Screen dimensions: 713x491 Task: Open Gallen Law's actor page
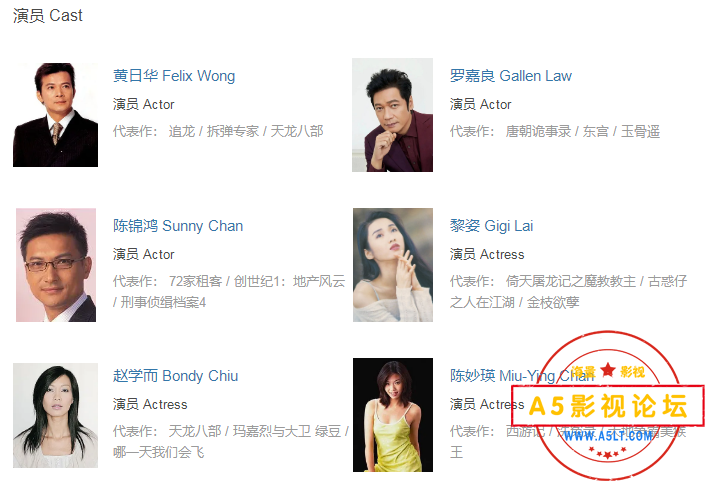(510, 76)
